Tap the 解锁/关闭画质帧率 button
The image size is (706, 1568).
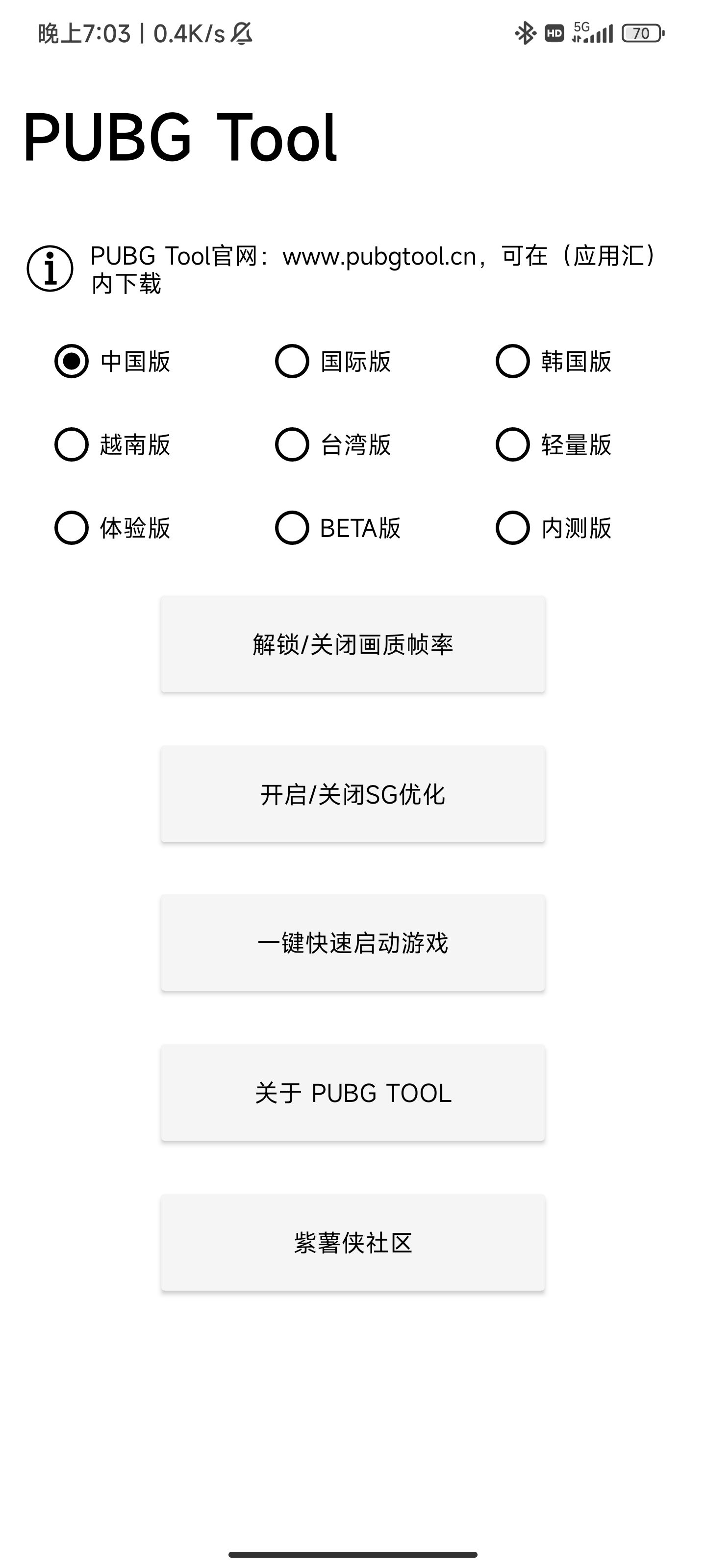353,644
